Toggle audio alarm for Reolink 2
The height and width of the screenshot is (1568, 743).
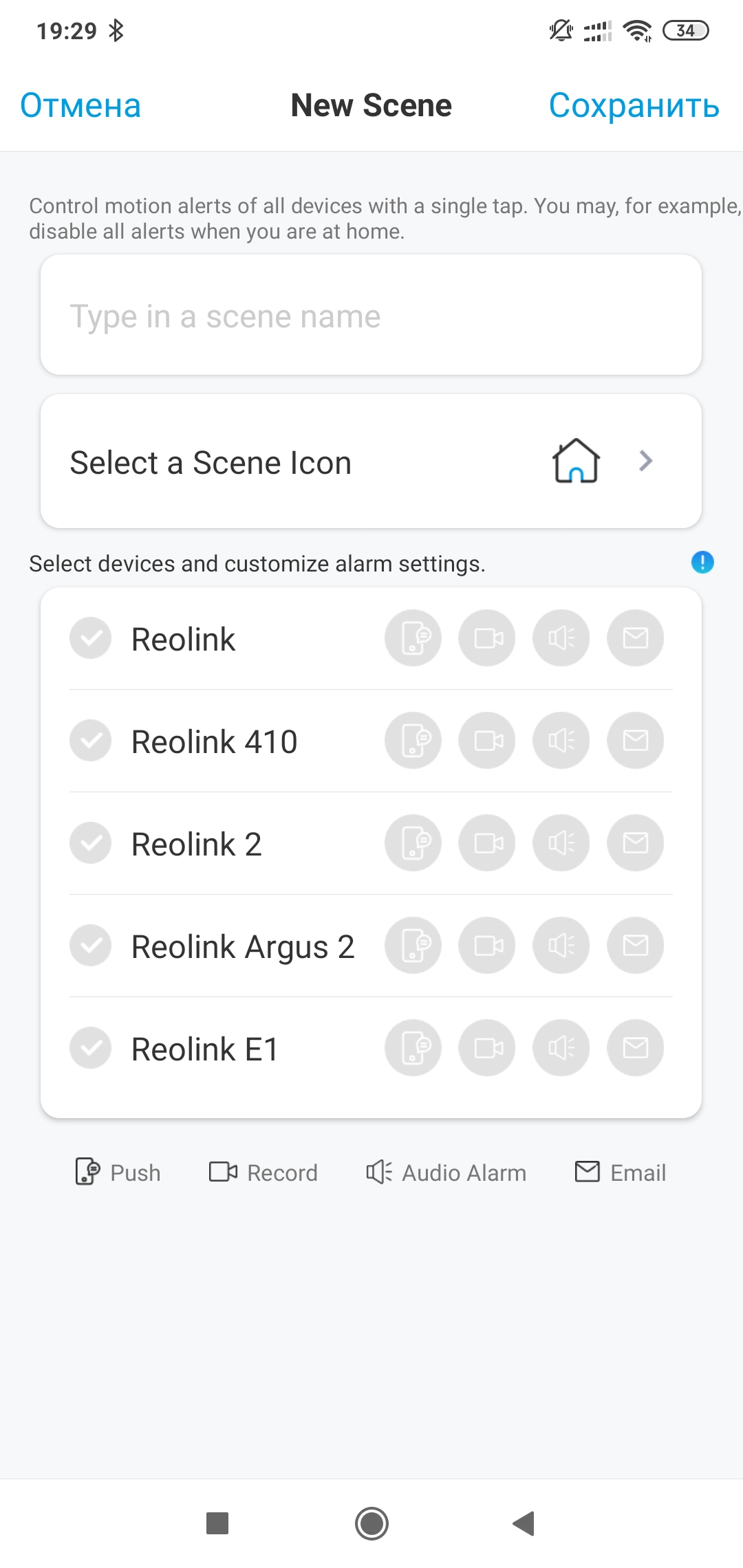561,843
